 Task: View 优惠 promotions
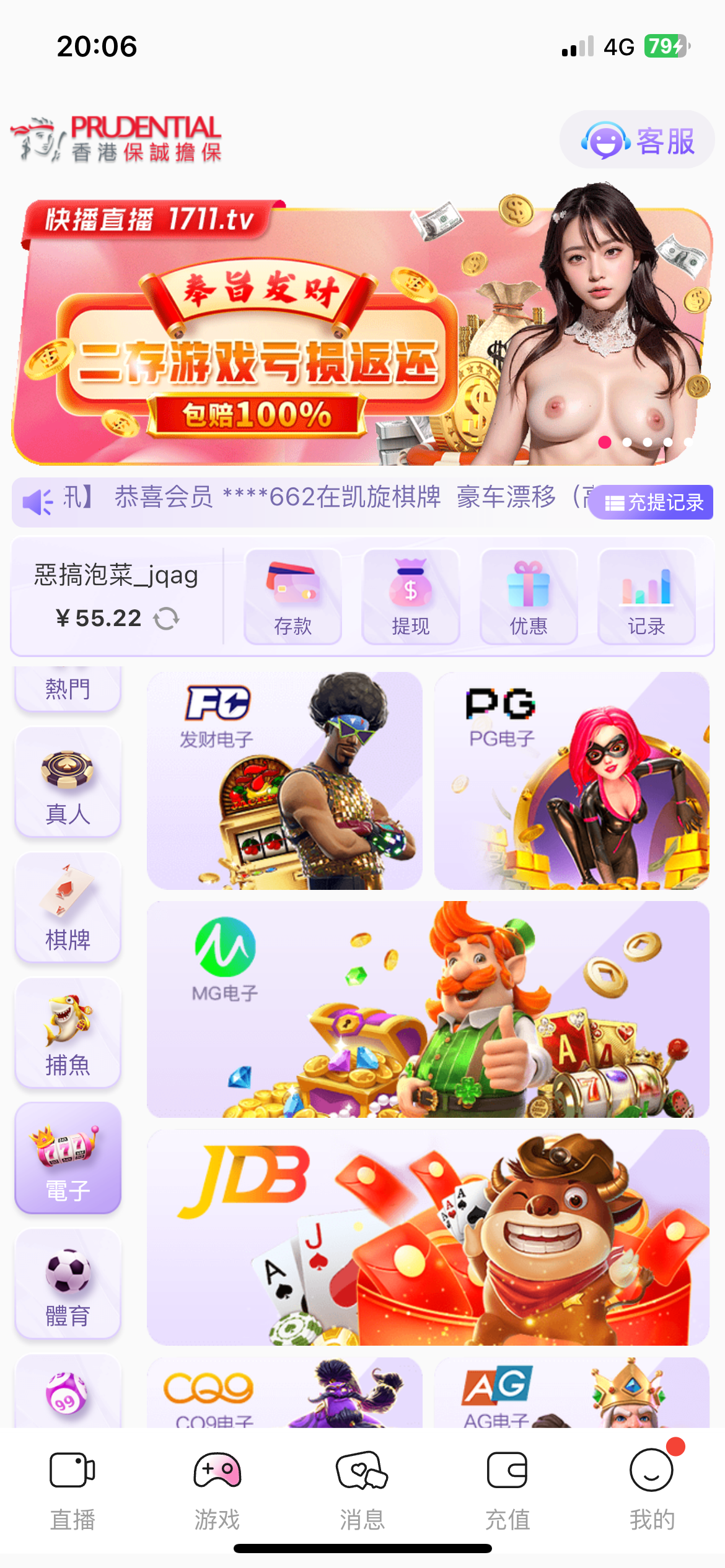(529, 597)
